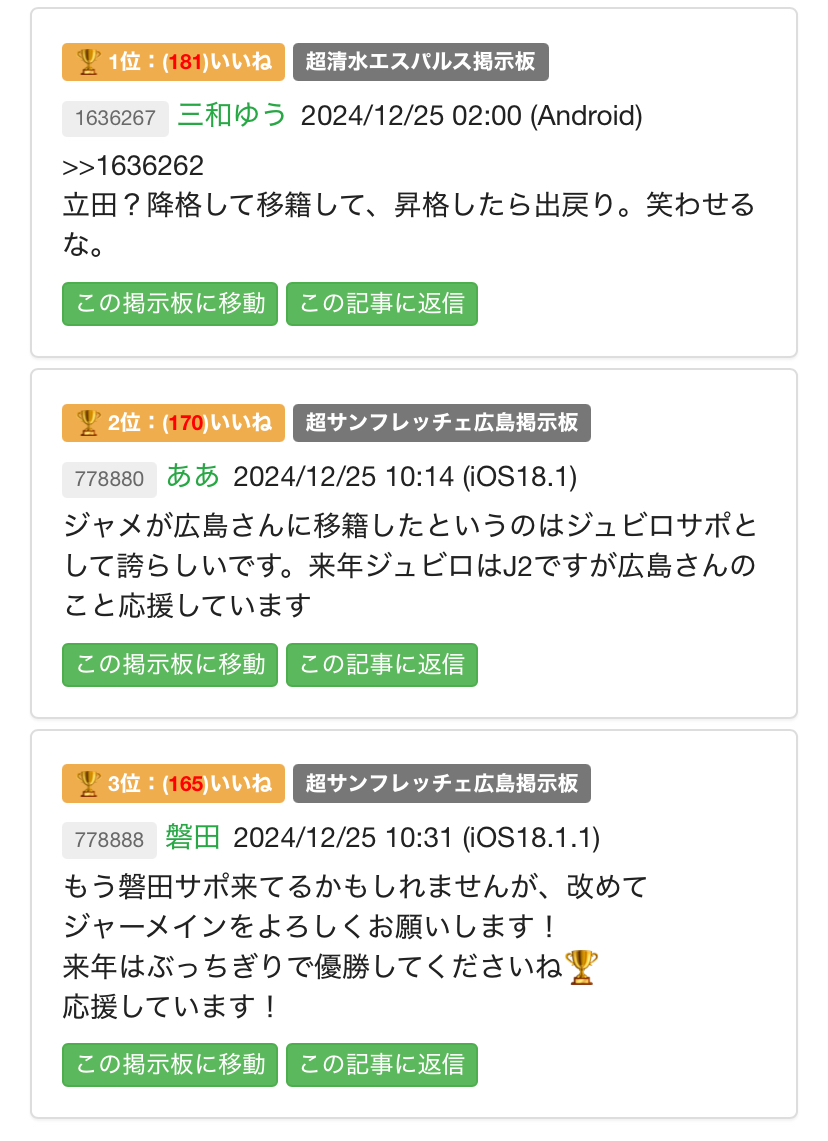This screenshot has height=1141, width=828.
Task: Tap この掲示板に移動 under 三和ゆう's post
Action: coord(170,304)
